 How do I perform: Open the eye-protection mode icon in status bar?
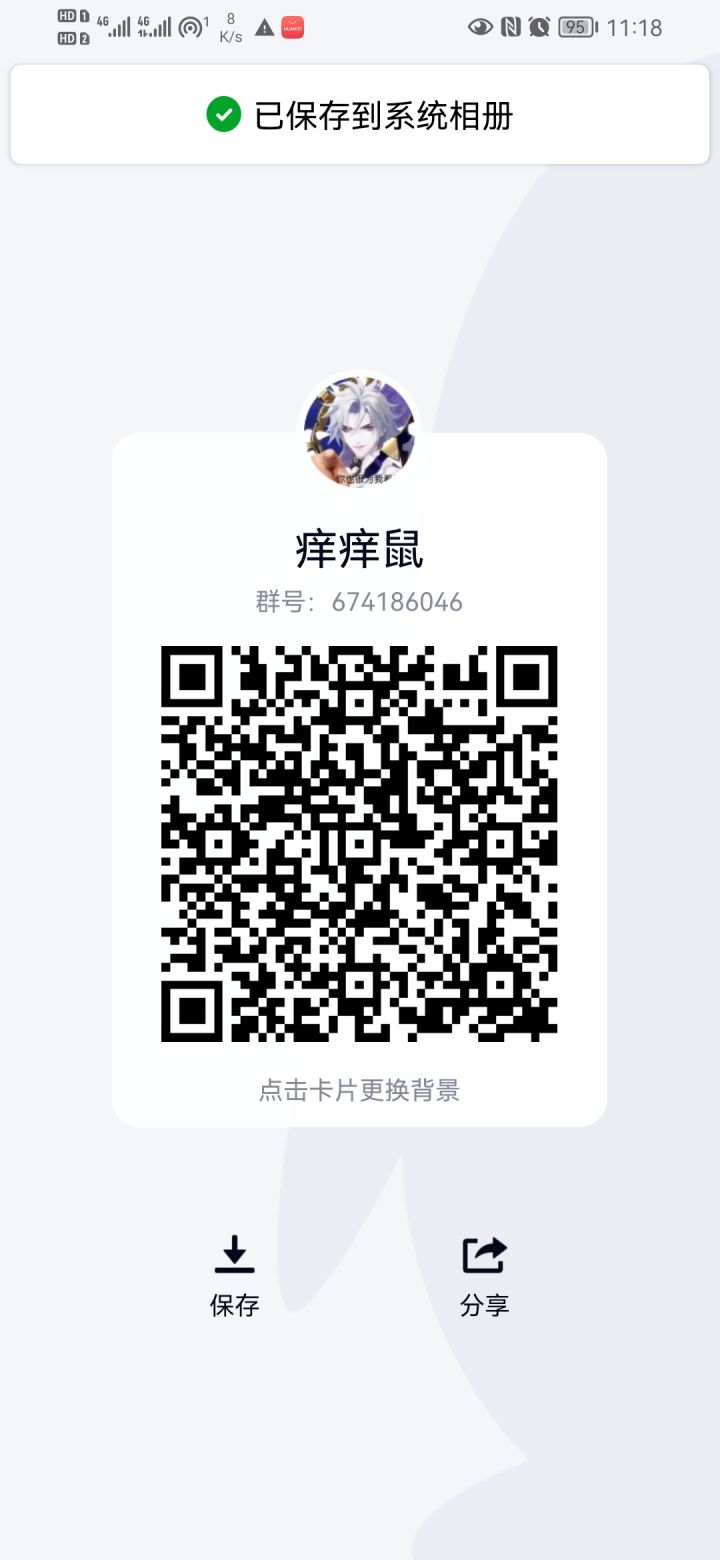(x=482, y=27)
